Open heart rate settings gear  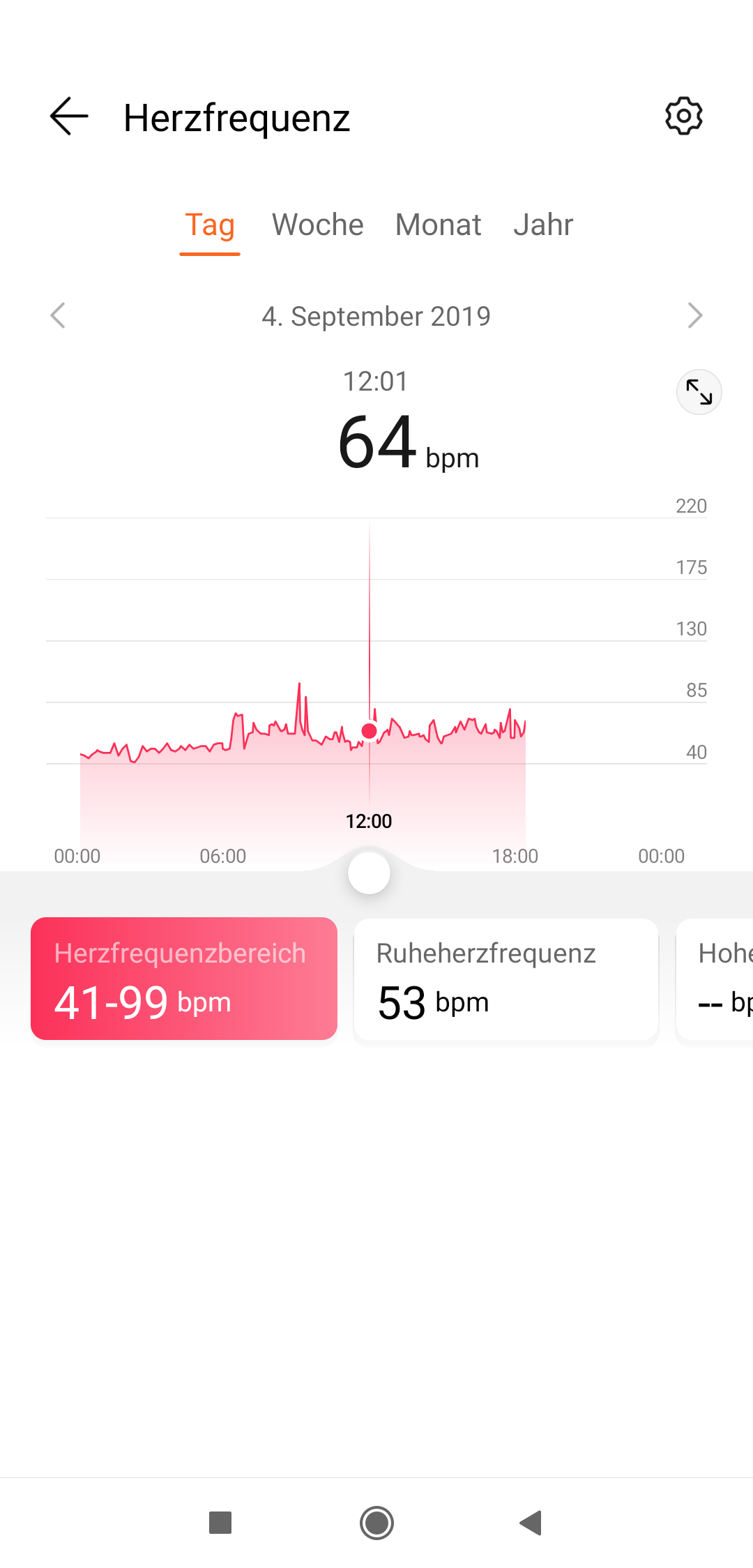coord(683,116)
